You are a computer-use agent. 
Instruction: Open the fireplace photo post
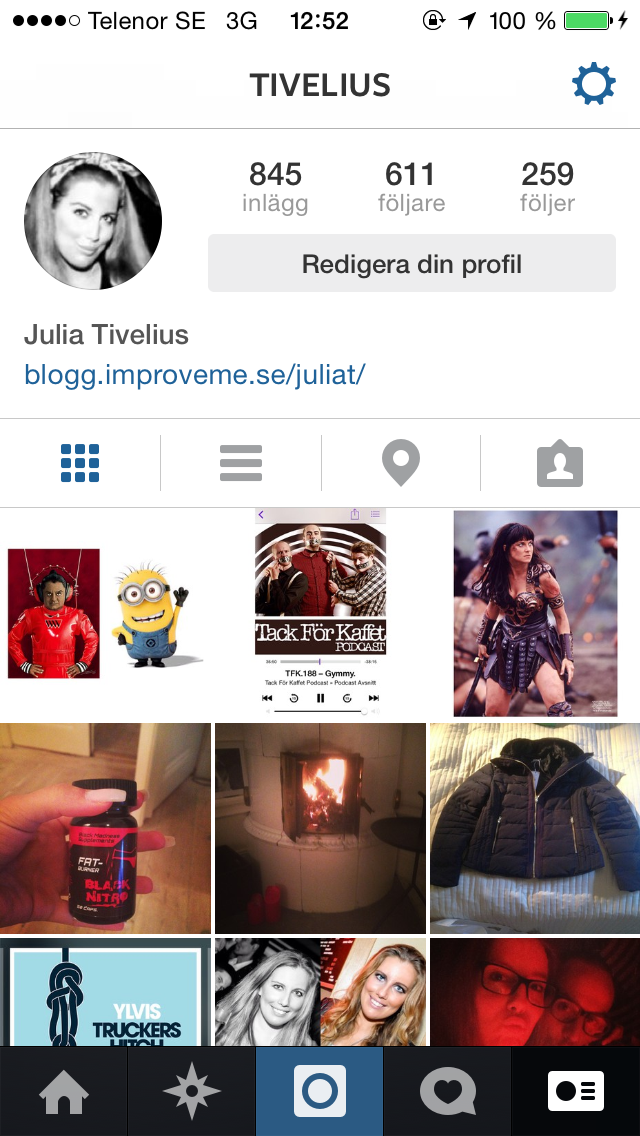pos(320,828)
